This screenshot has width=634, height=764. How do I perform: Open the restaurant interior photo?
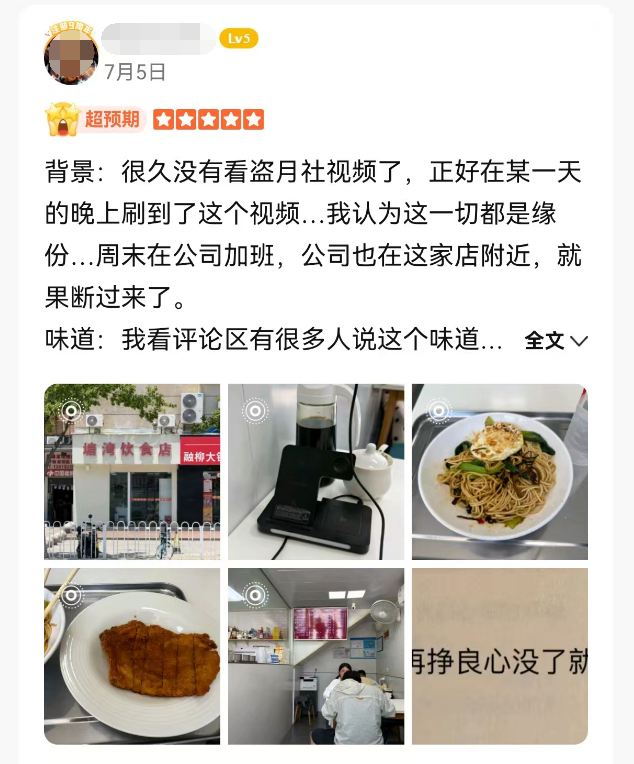[316, 656]
